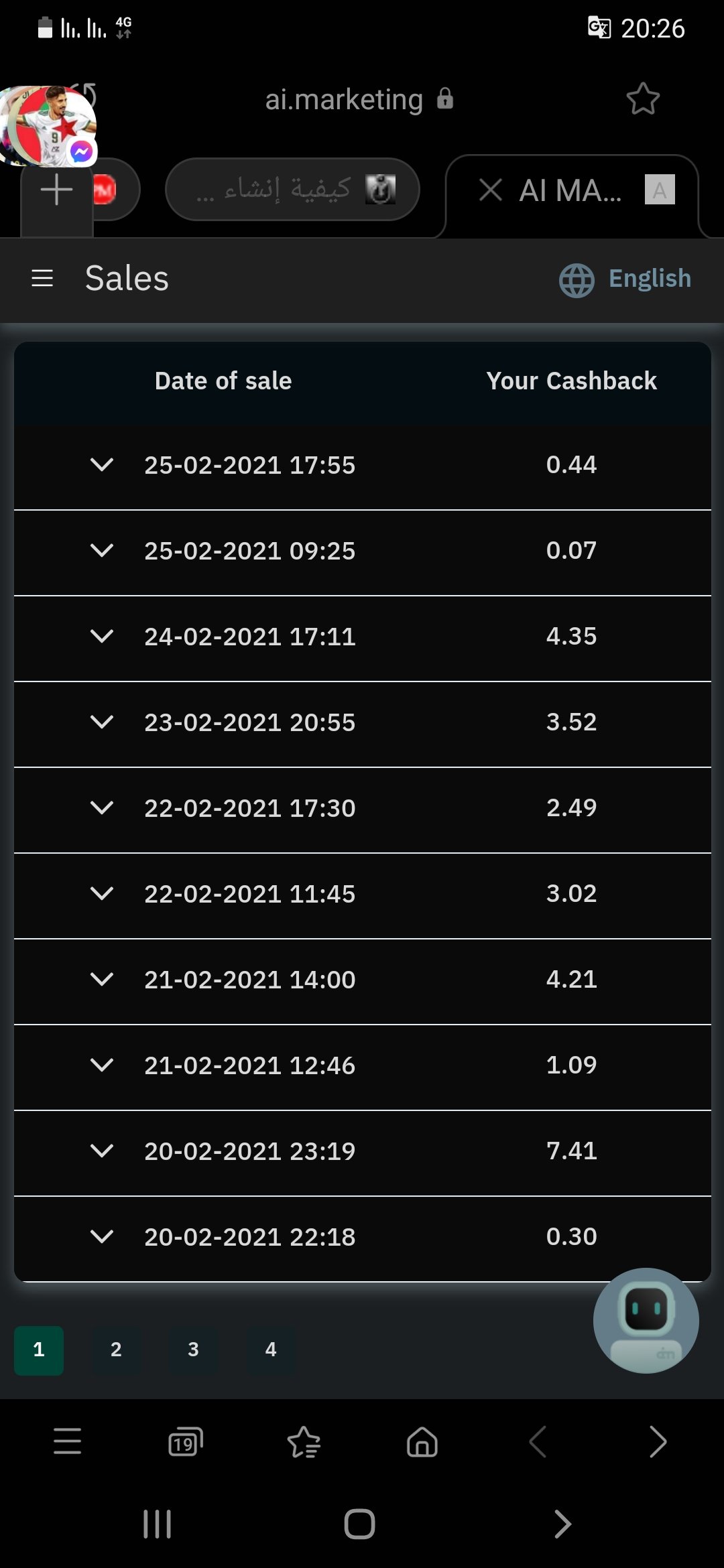Open a new browser tab

[x=56, y=190]
